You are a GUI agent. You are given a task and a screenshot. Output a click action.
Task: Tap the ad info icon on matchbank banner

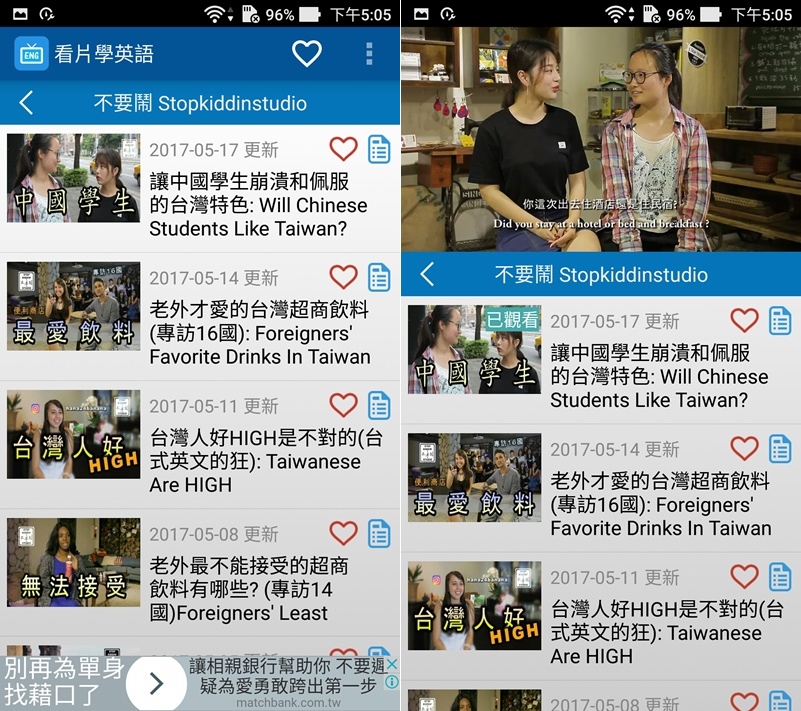[392, 682]
